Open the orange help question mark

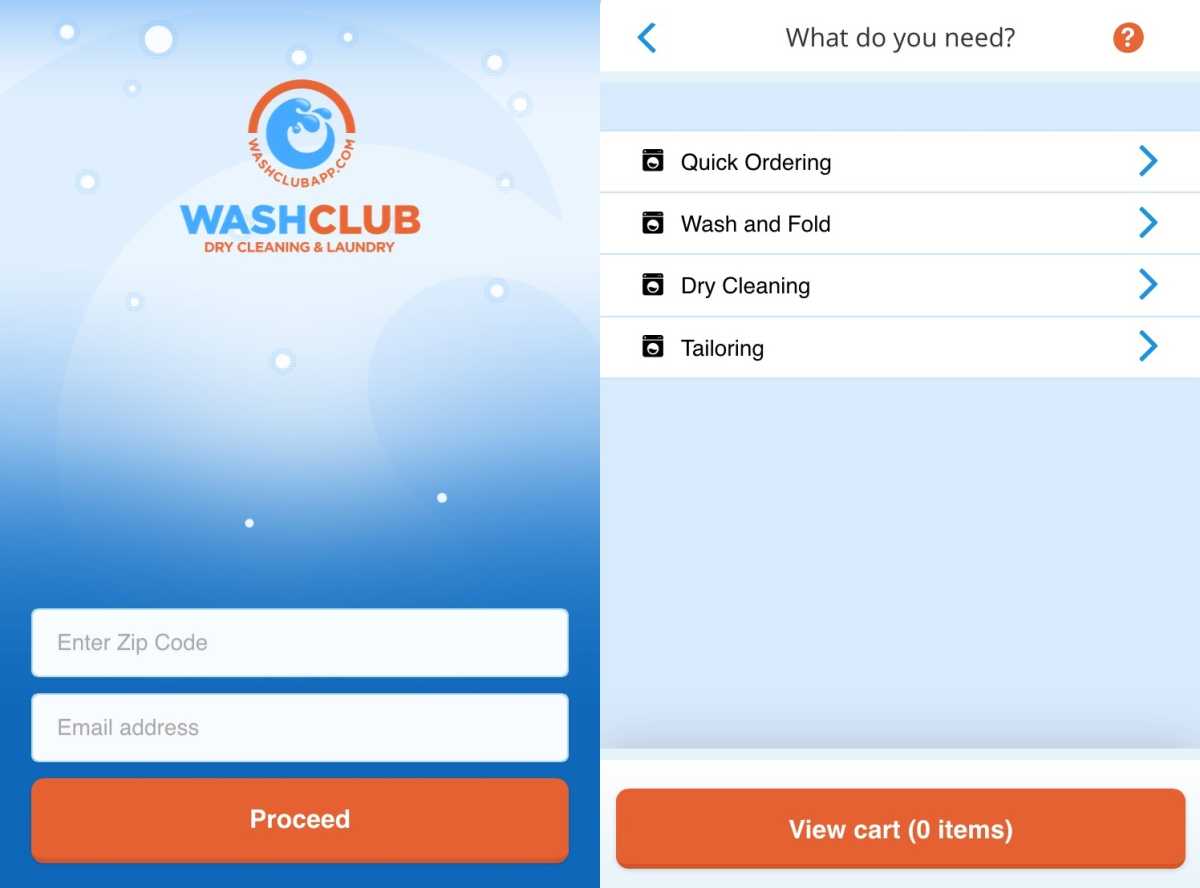(1127, 38)
